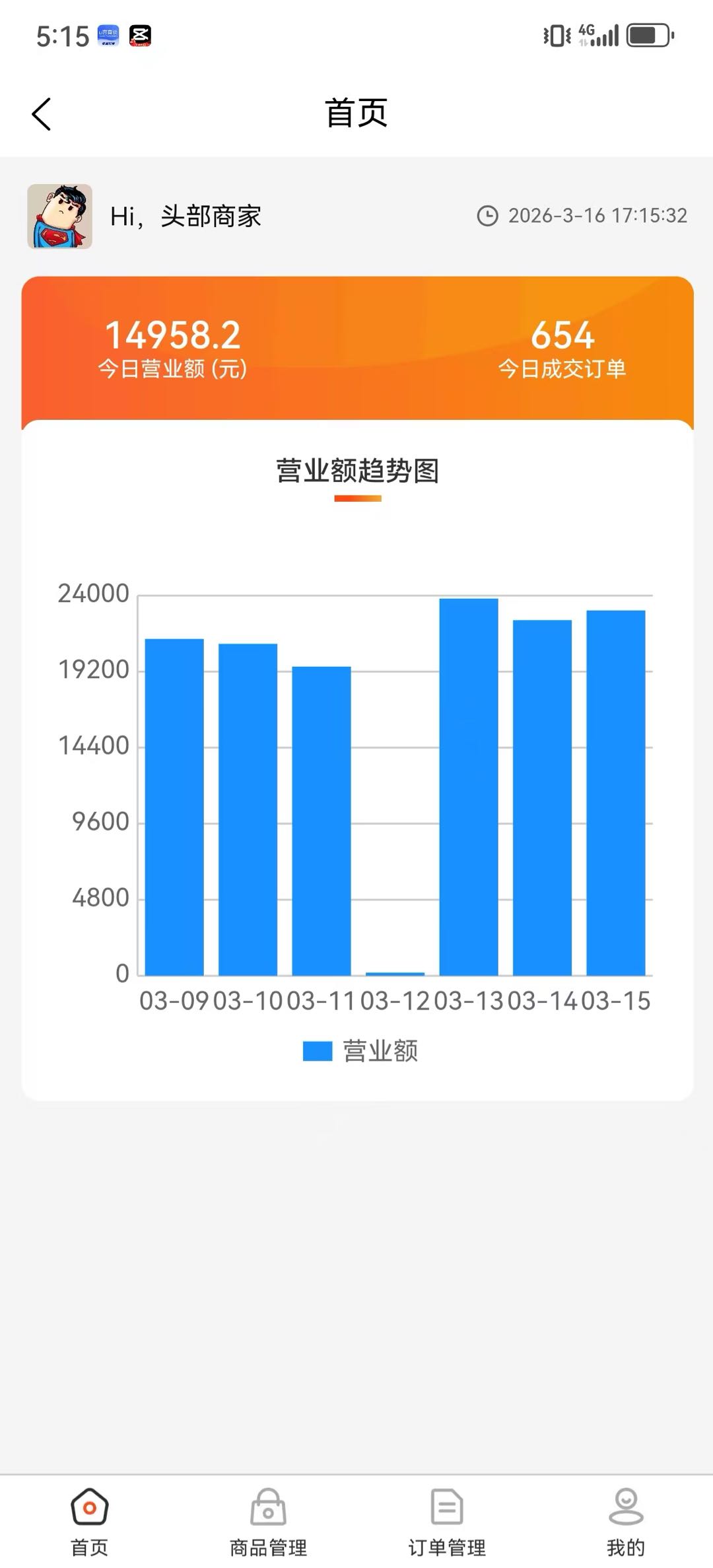Screen dimensions: 713x1568
Task: Expand the 营业额趋势图 chart title
Action: click(x=357, y=470)
